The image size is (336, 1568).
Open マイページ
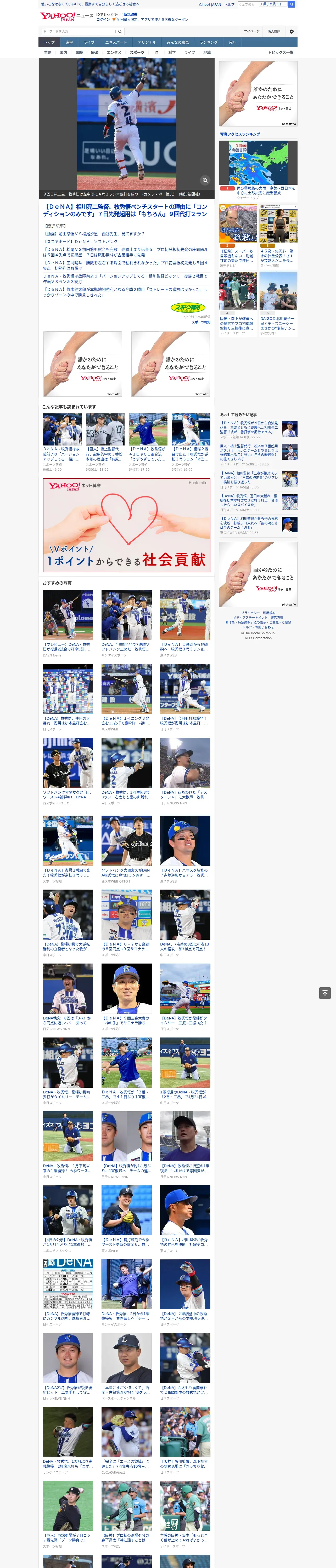click(x=251, y=31)
